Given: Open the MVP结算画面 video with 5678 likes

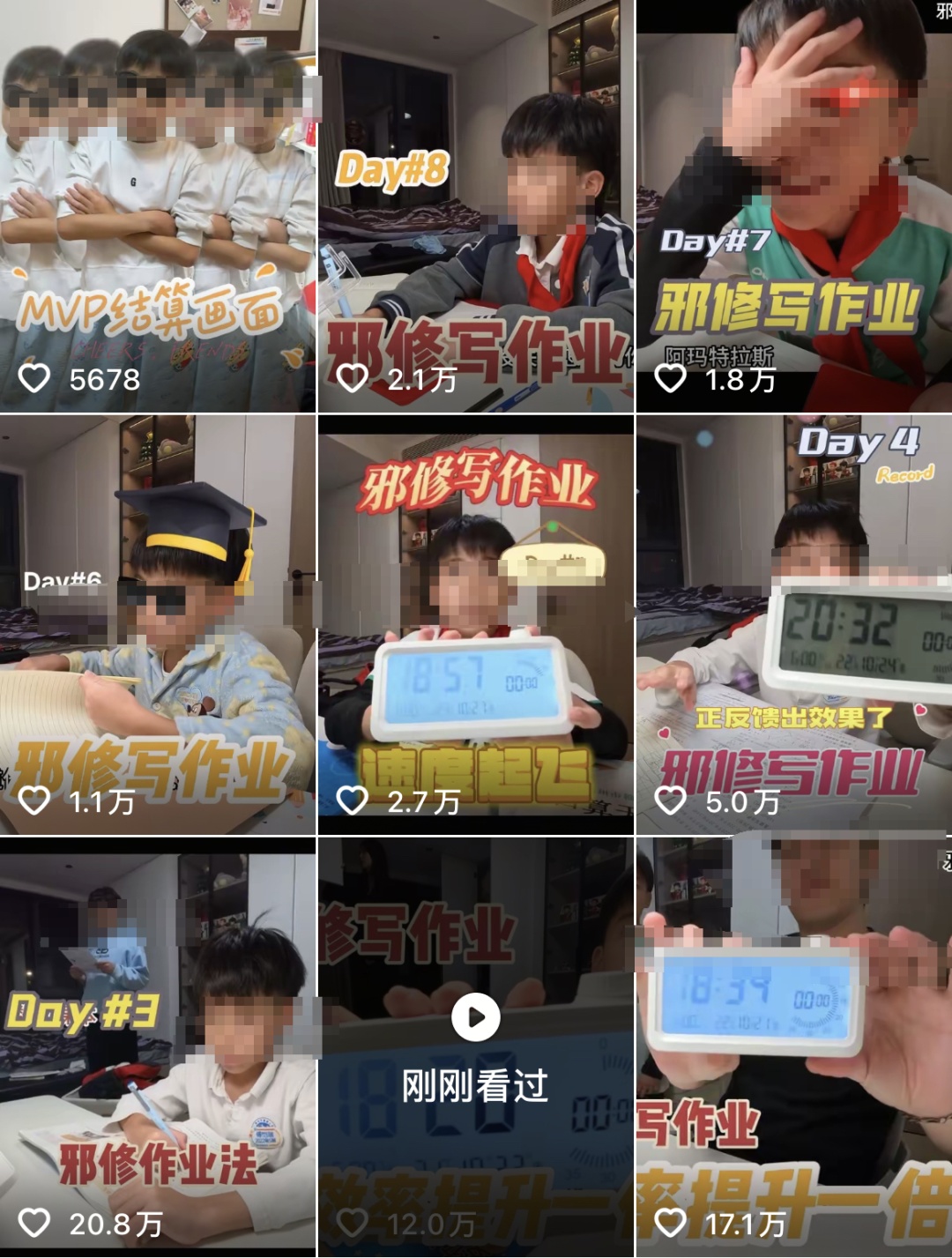Looking at the screenshot, I should click(158, 206).
